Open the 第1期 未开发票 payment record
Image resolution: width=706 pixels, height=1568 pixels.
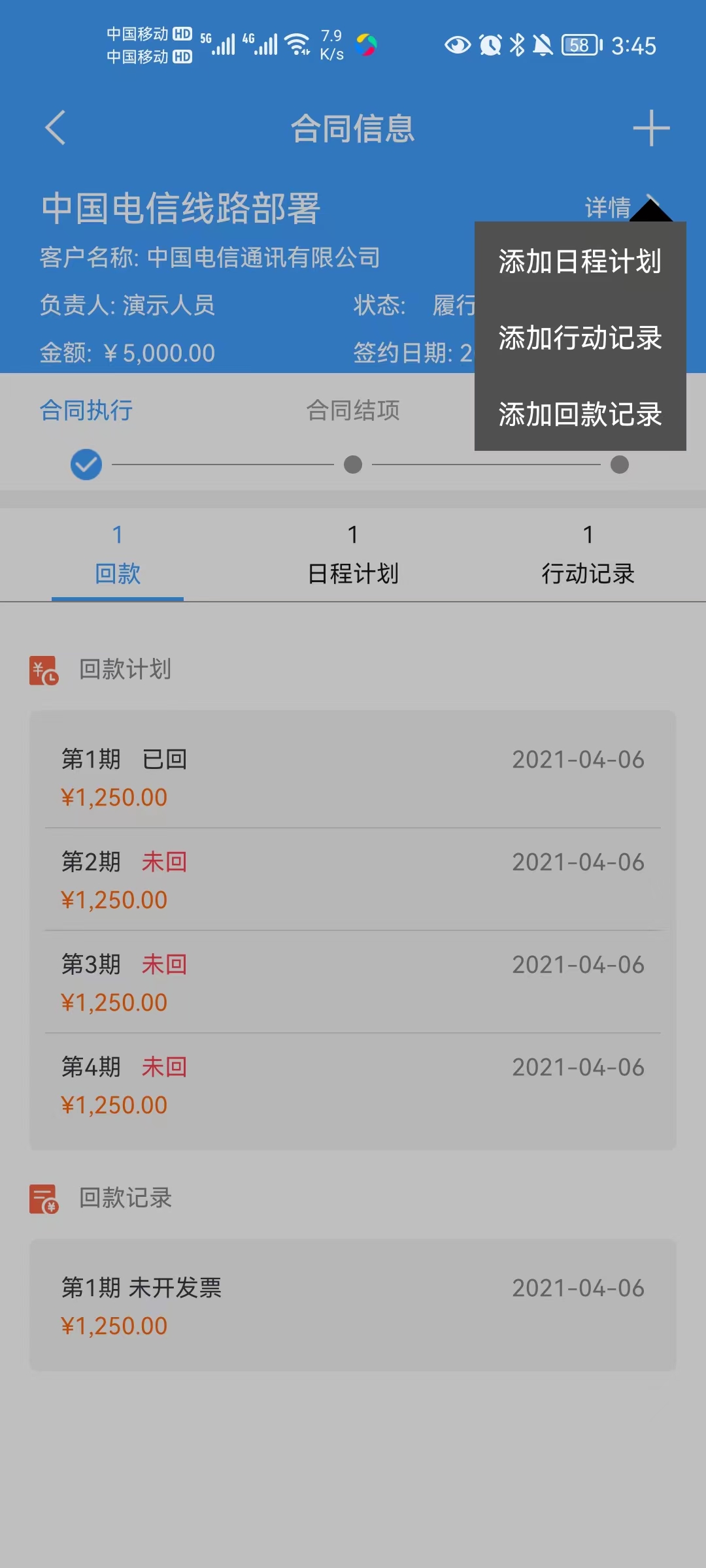[x=353, y=1305]
